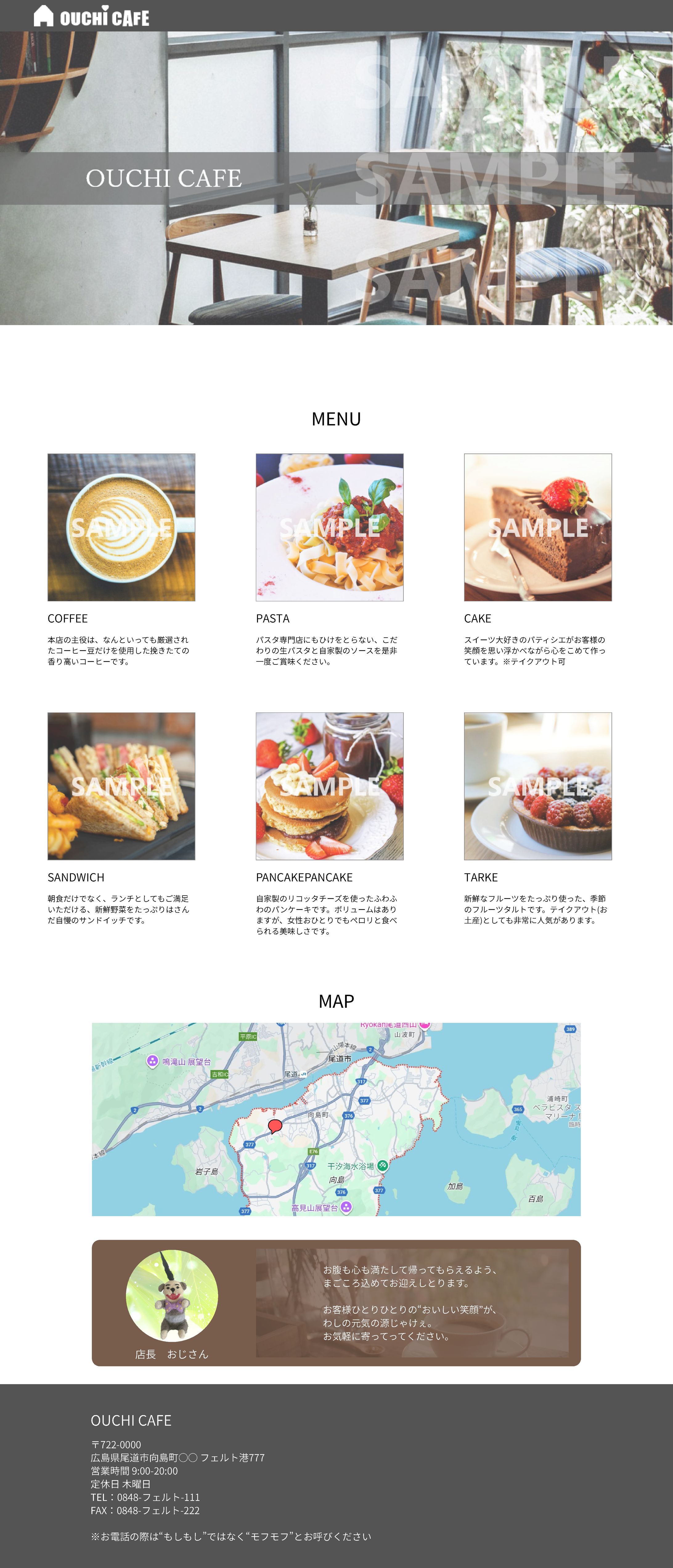Open the TARKE fruit tart item
673x1568 pixels.
click(537, 786)
